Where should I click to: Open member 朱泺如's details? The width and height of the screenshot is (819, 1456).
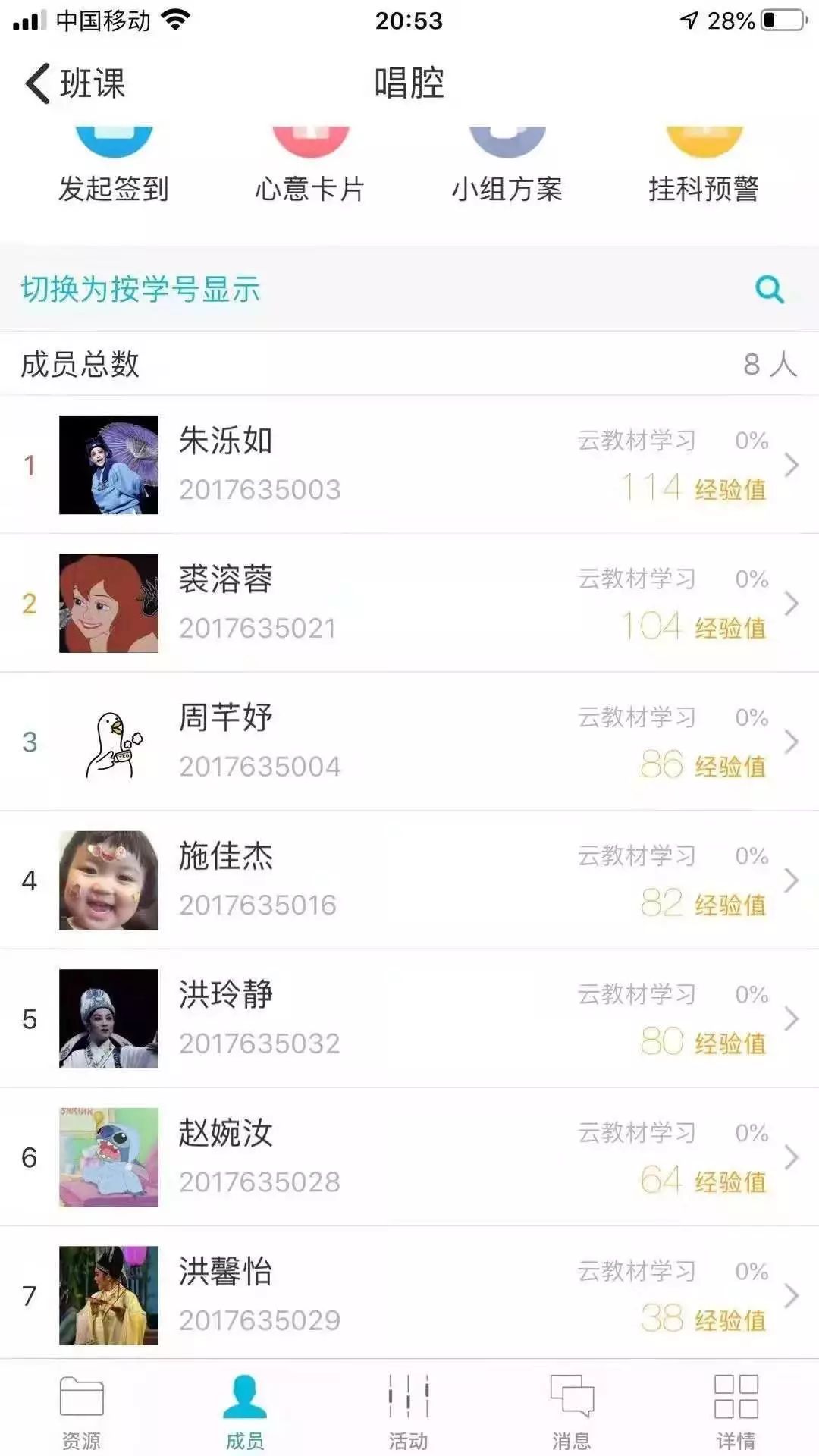point(409,465)
